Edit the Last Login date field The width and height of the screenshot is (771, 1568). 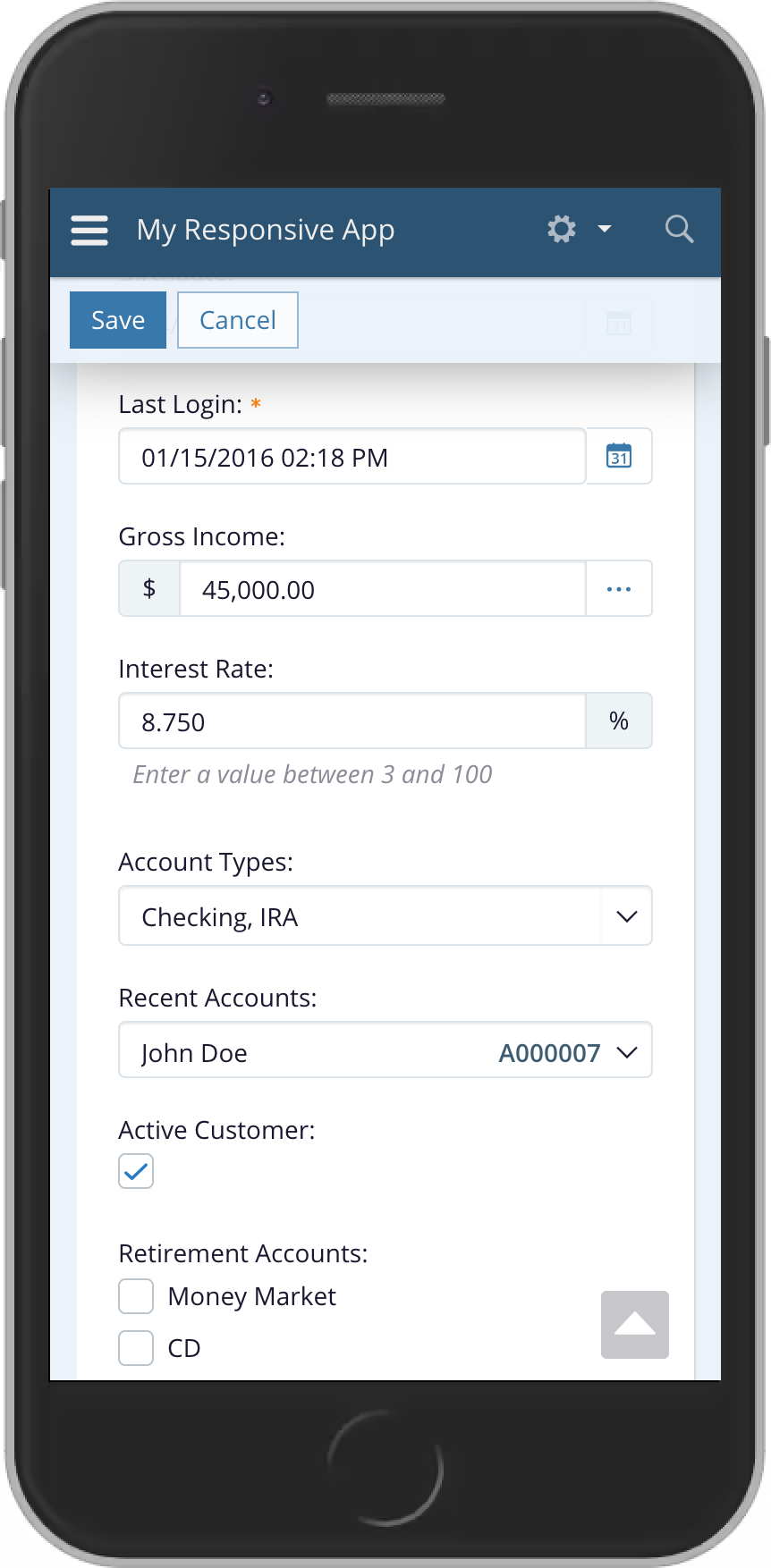352,457
